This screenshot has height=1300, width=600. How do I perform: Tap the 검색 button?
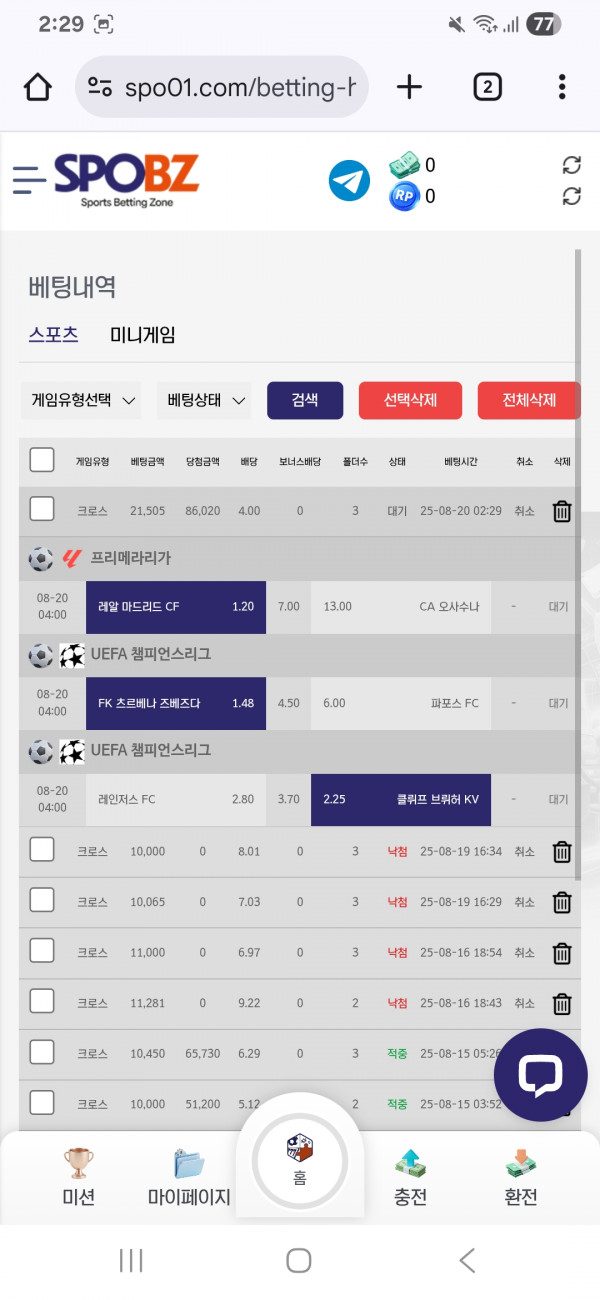(x=305, y=401)
